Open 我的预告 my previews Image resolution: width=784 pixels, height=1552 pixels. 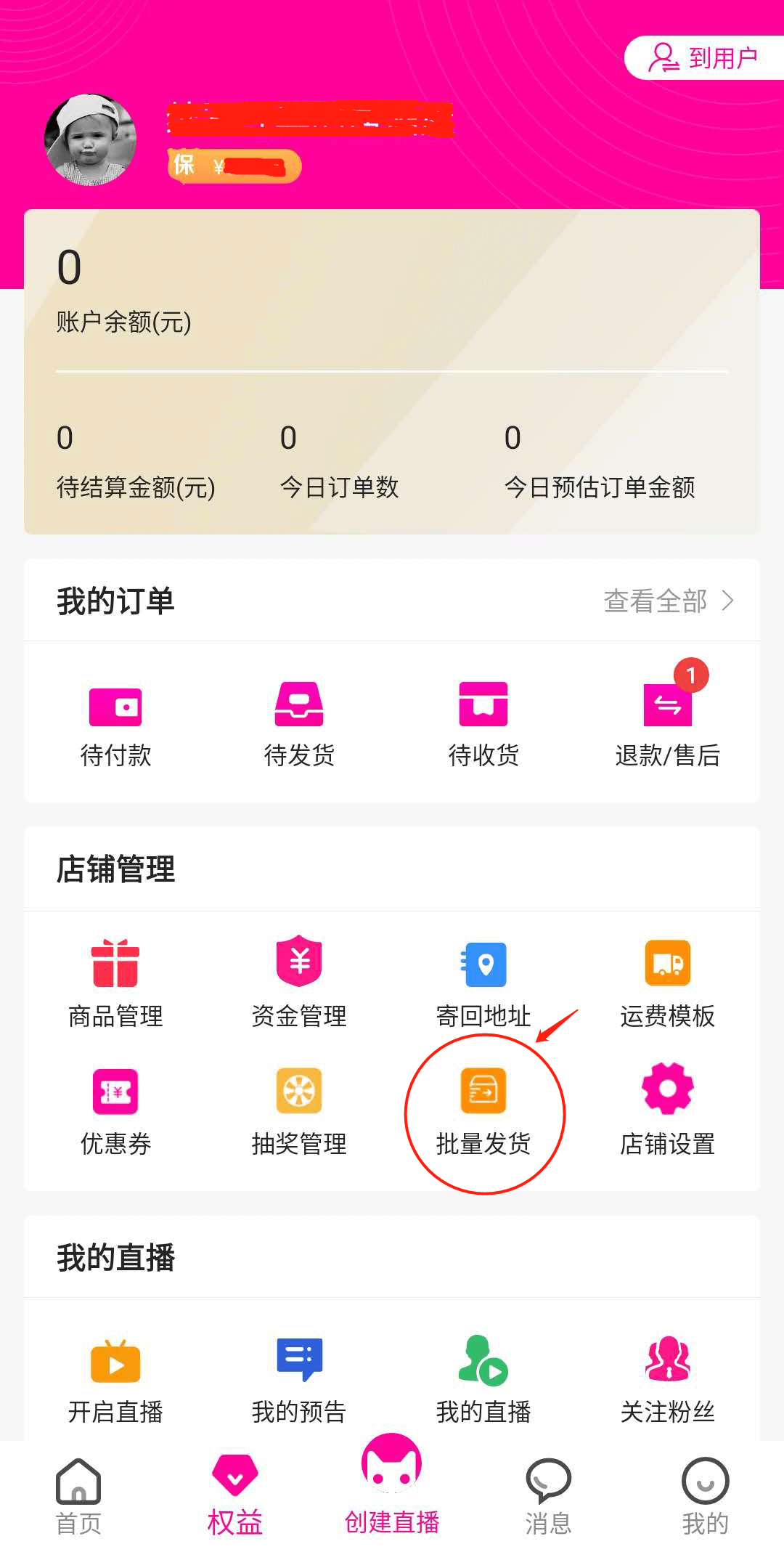click(299, 1380)
